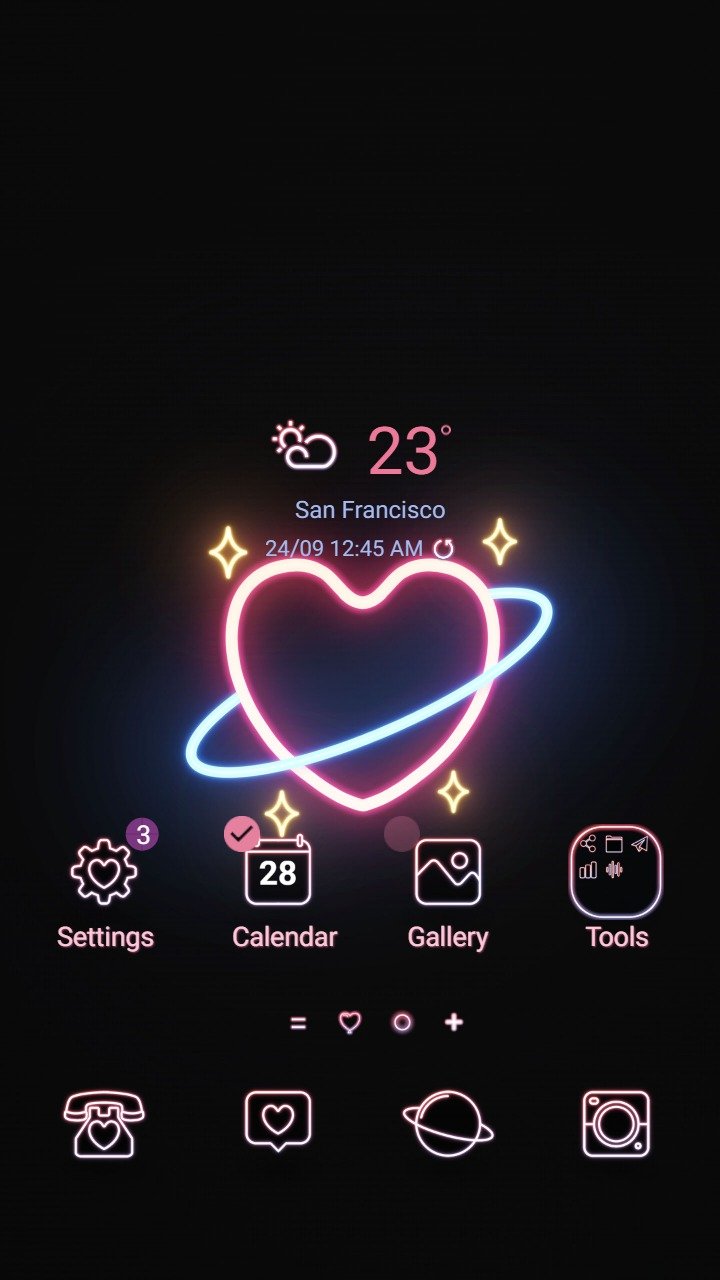Select the equals-sign page indicator
The width and height of the screenshot is (720, 1280).
pos(298,1023)
